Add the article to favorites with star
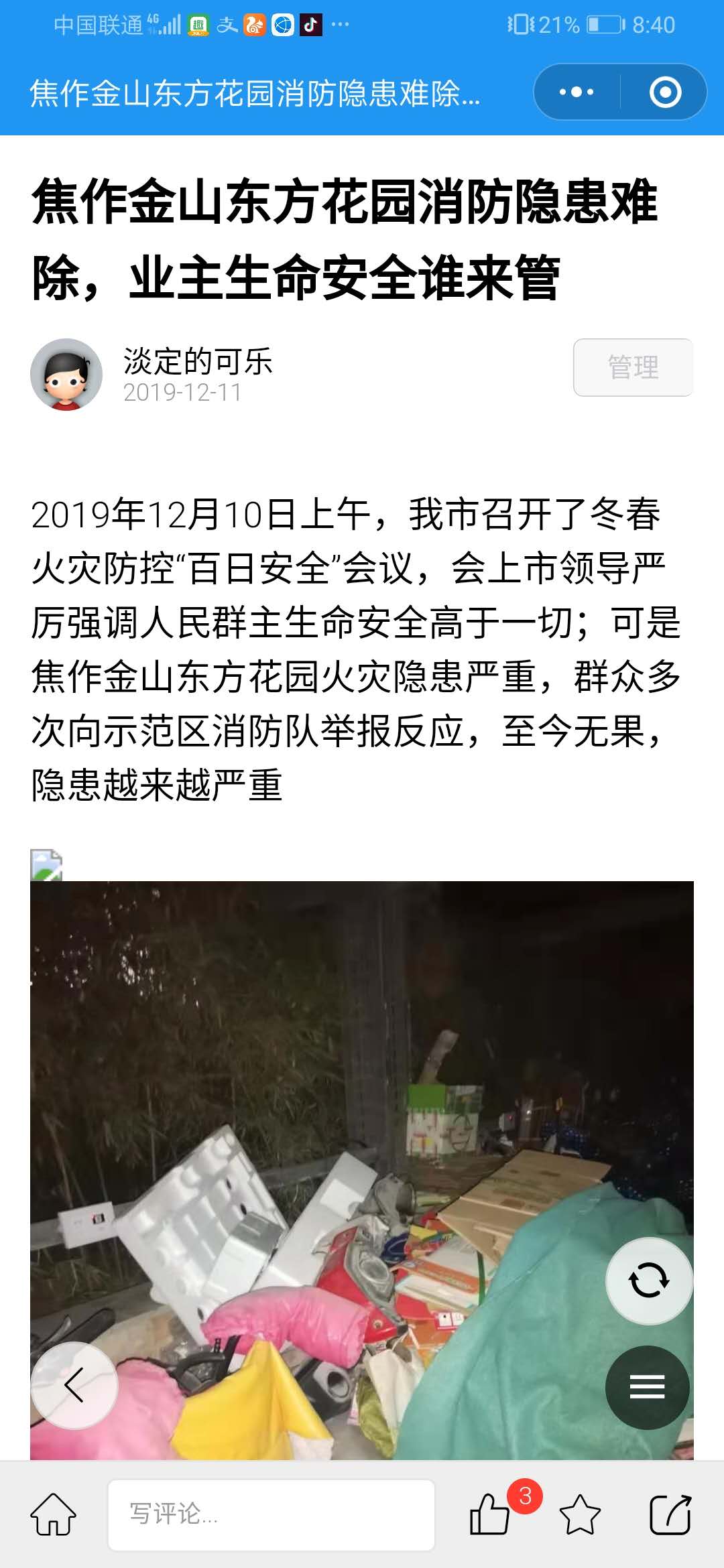724x1568 pixels. pos(580,1514)
